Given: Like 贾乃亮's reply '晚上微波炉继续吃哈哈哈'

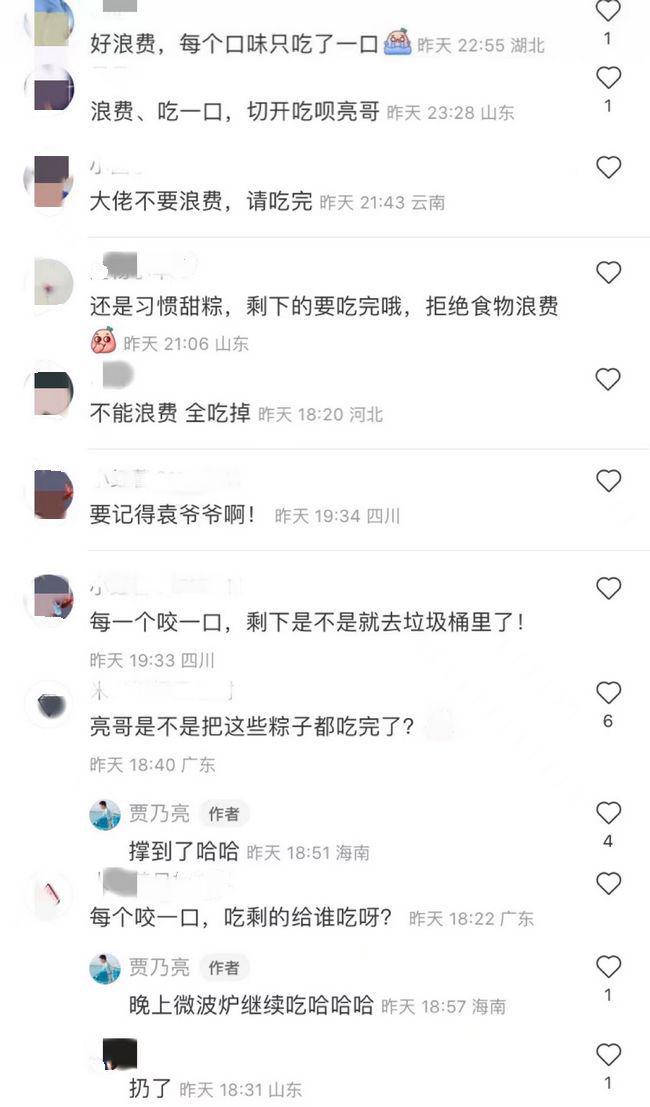Looking at the screenshot, I should [x=608, y=967].
